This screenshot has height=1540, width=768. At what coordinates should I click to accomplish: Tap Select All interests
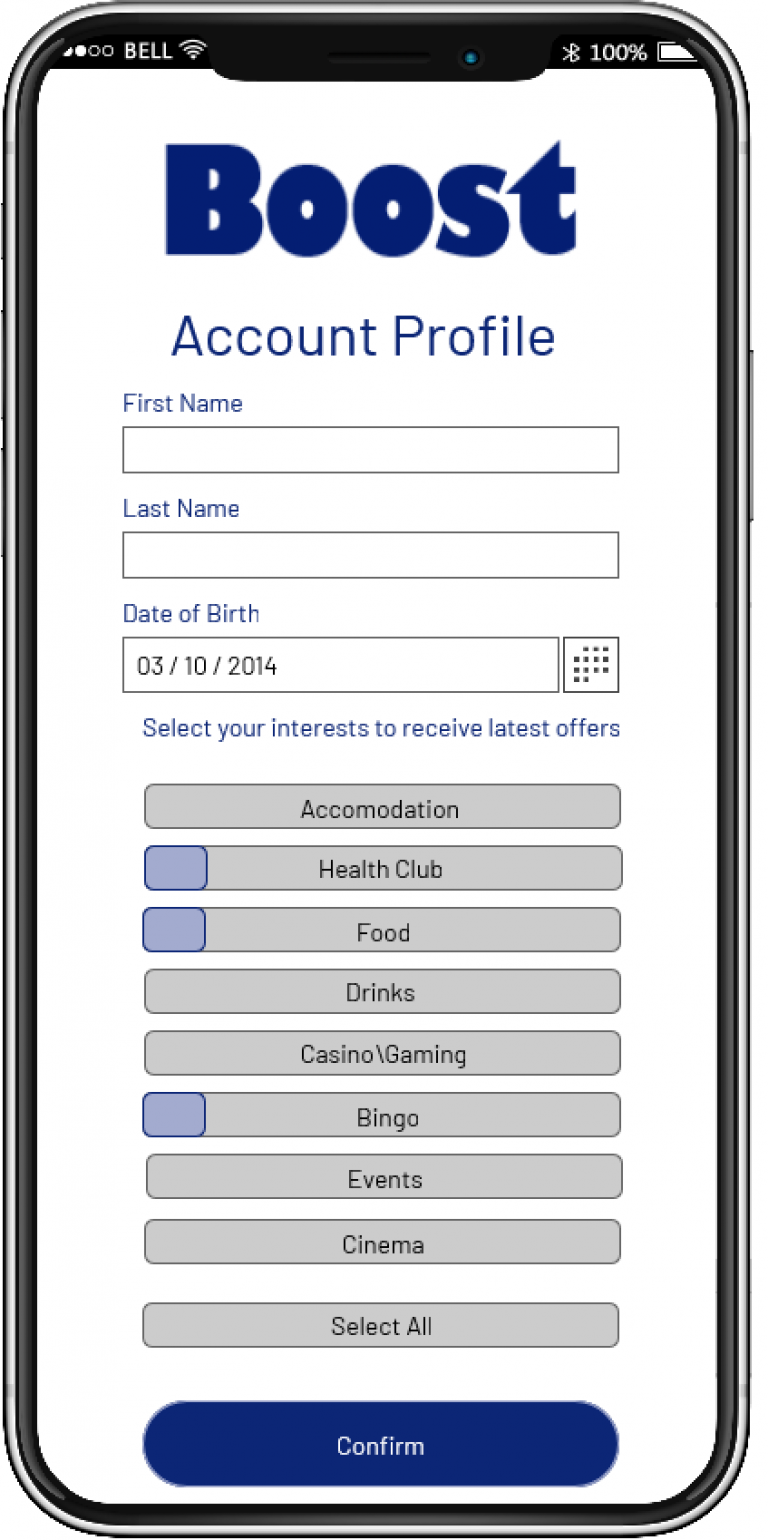381,1325
